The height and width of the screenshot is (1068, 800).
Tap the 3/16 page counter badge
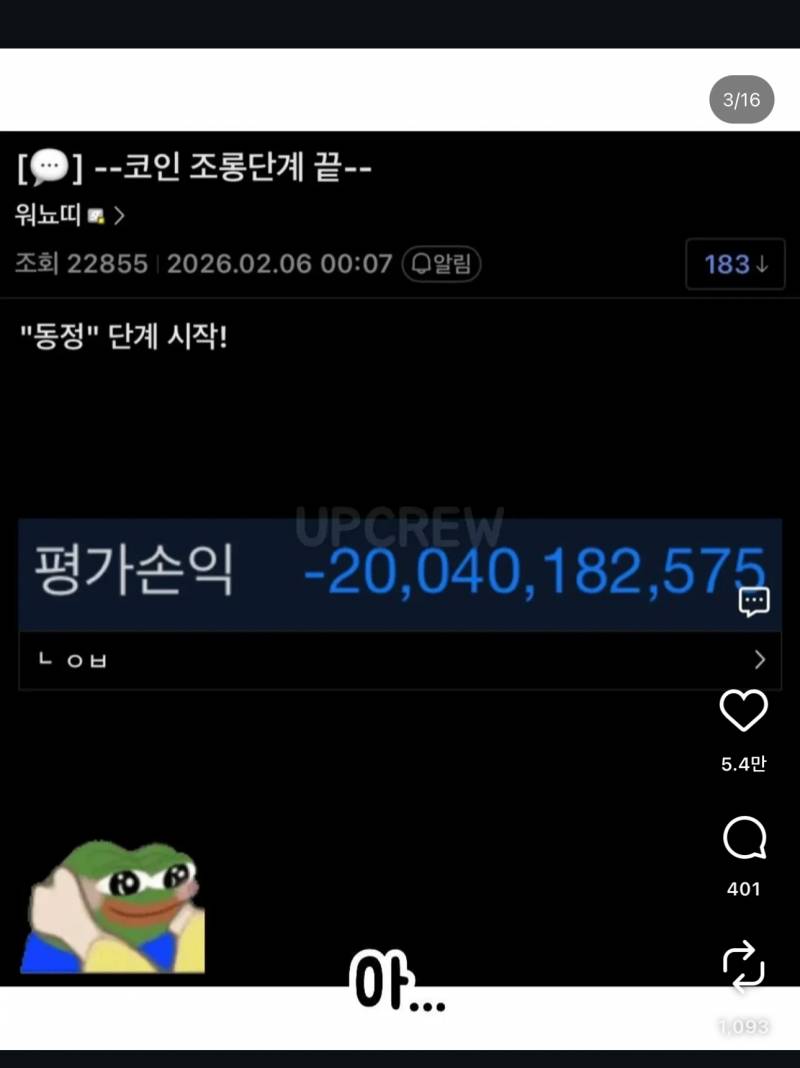click(x=740, y=100)
